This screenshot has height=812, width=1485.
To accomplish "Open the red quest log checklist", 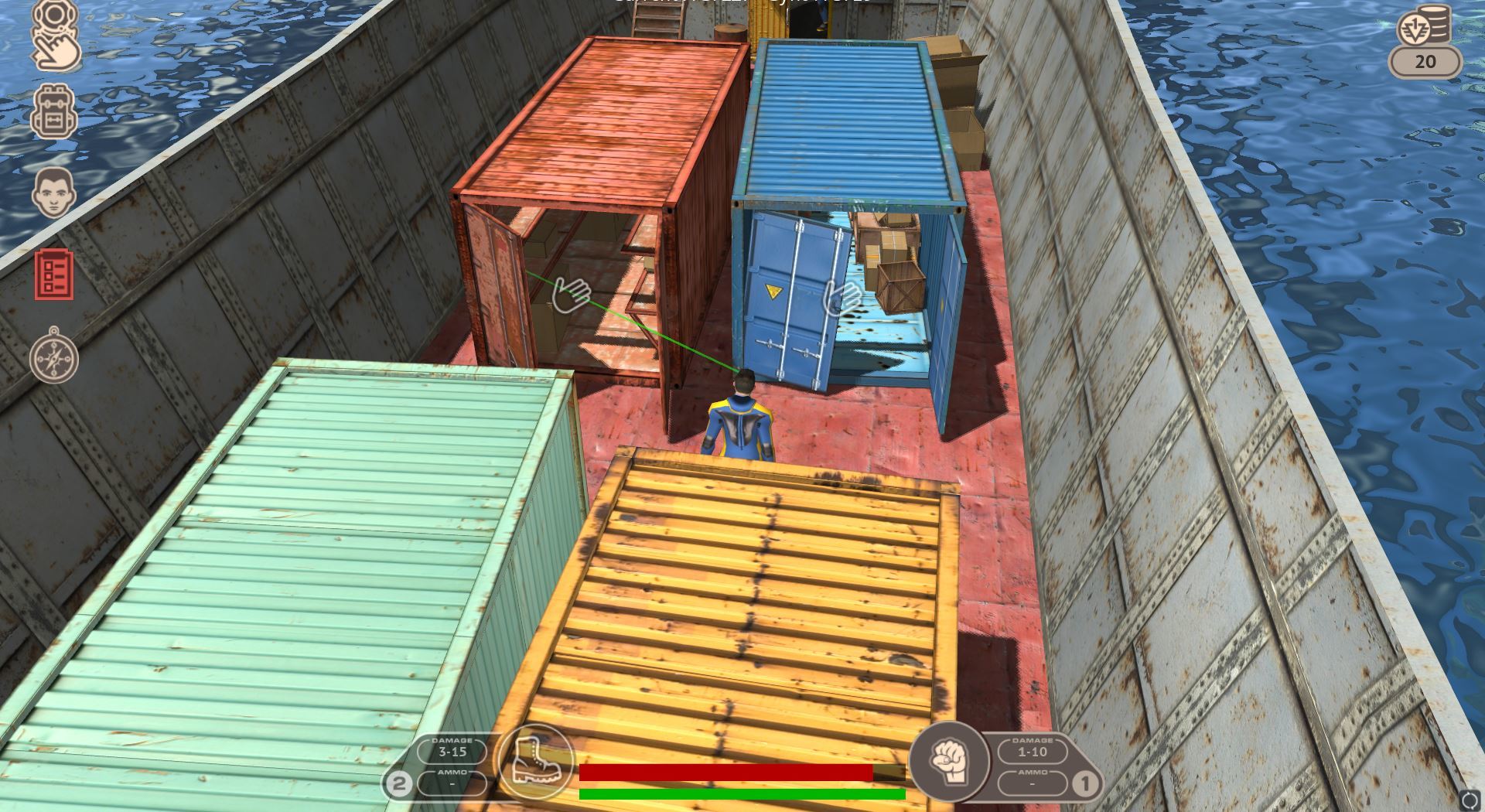I will coord(54,275).
